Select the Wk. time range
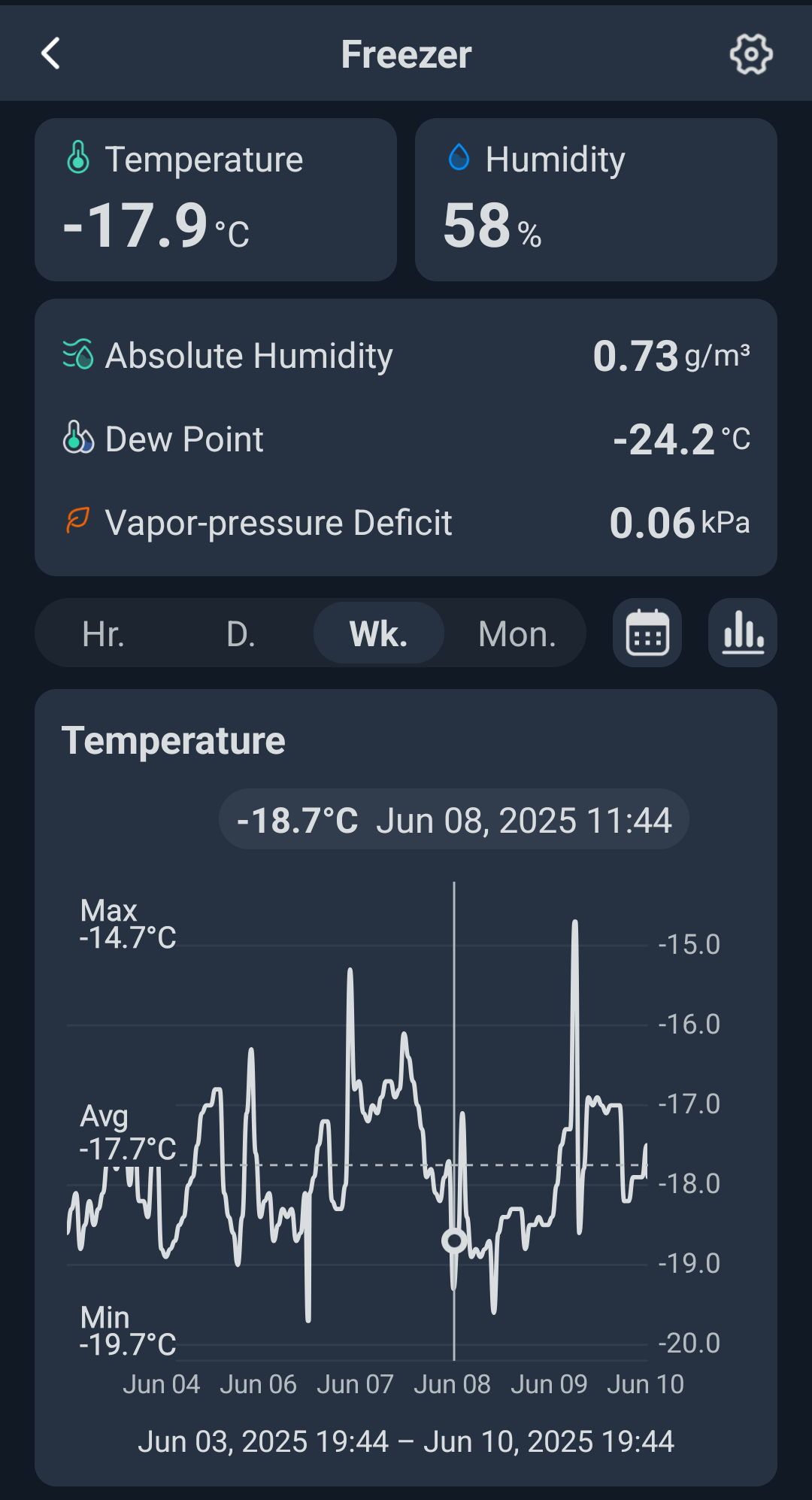The height and width of the screenshot is (1500, 812). click(x=378, y=634)
